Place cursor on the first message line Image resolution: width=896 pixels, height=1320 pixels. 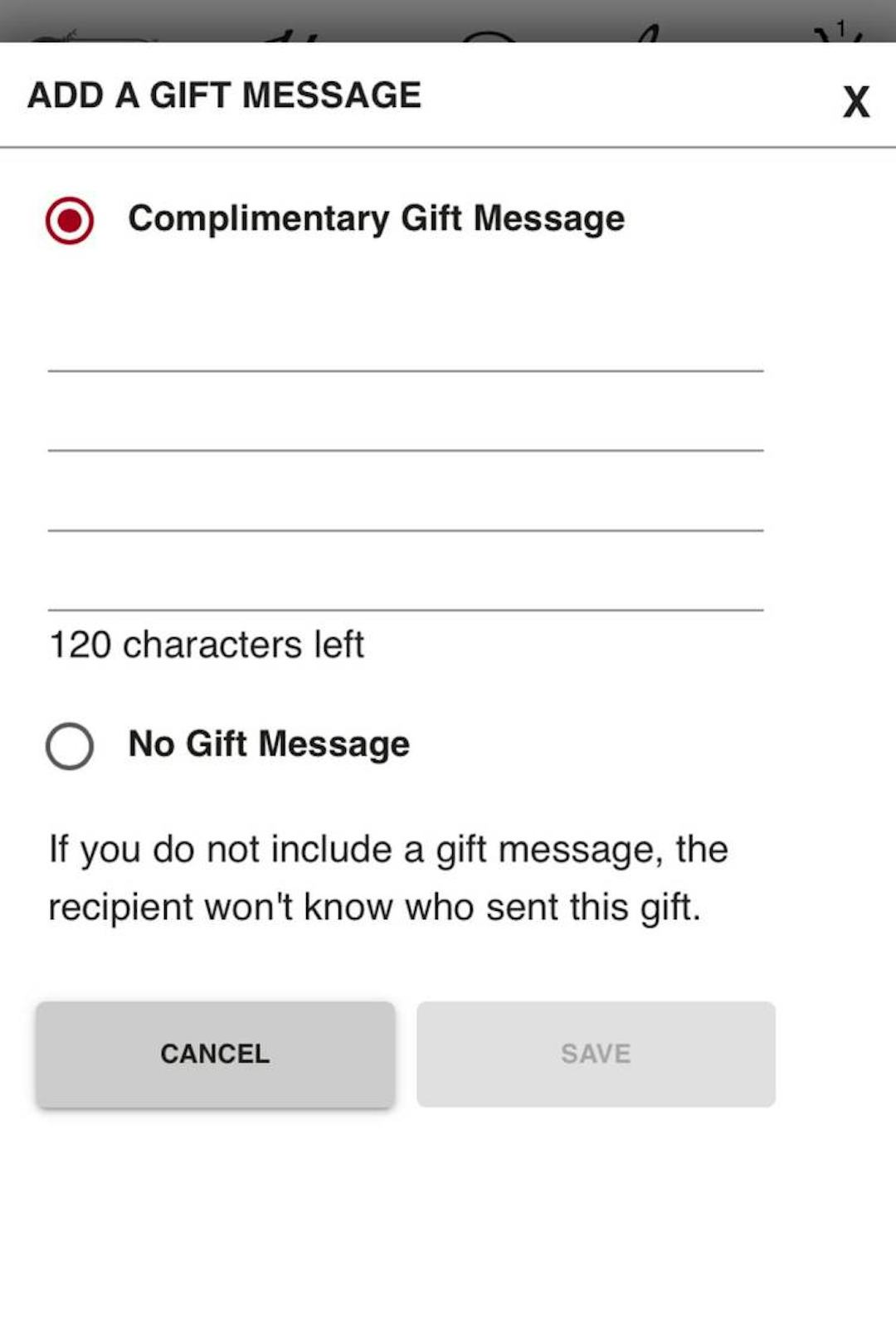click(407, 365)
